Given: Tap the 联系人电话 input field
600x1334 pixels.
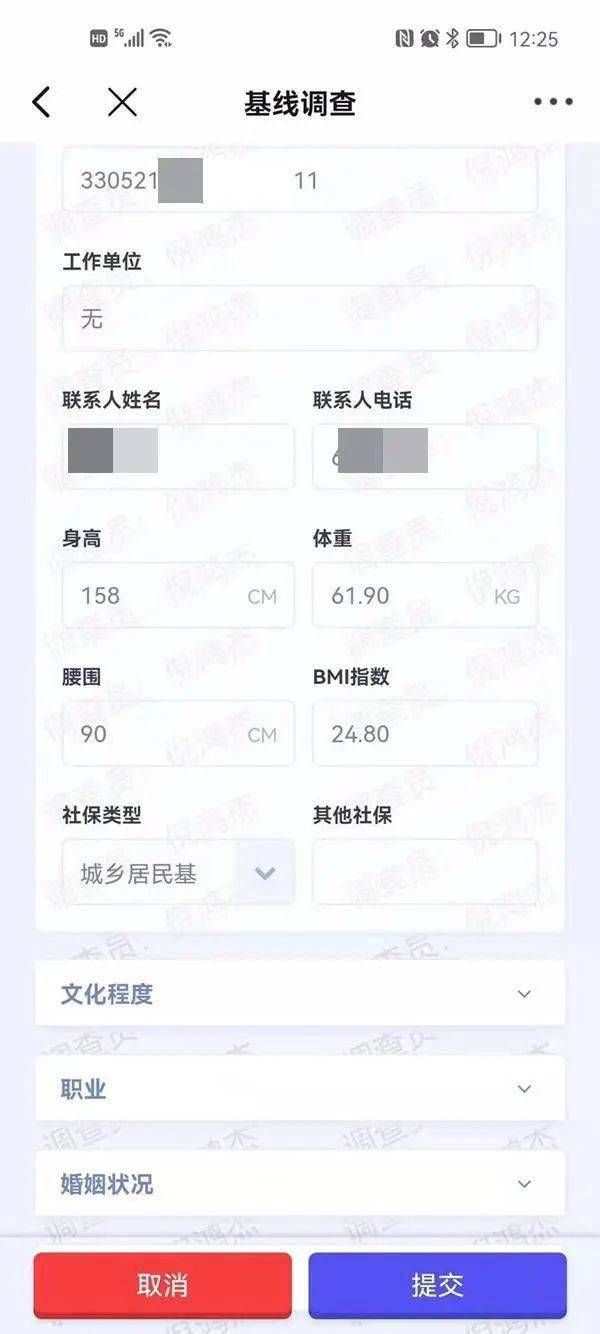Looking at the screenshot, I should (x=425, y=456).
